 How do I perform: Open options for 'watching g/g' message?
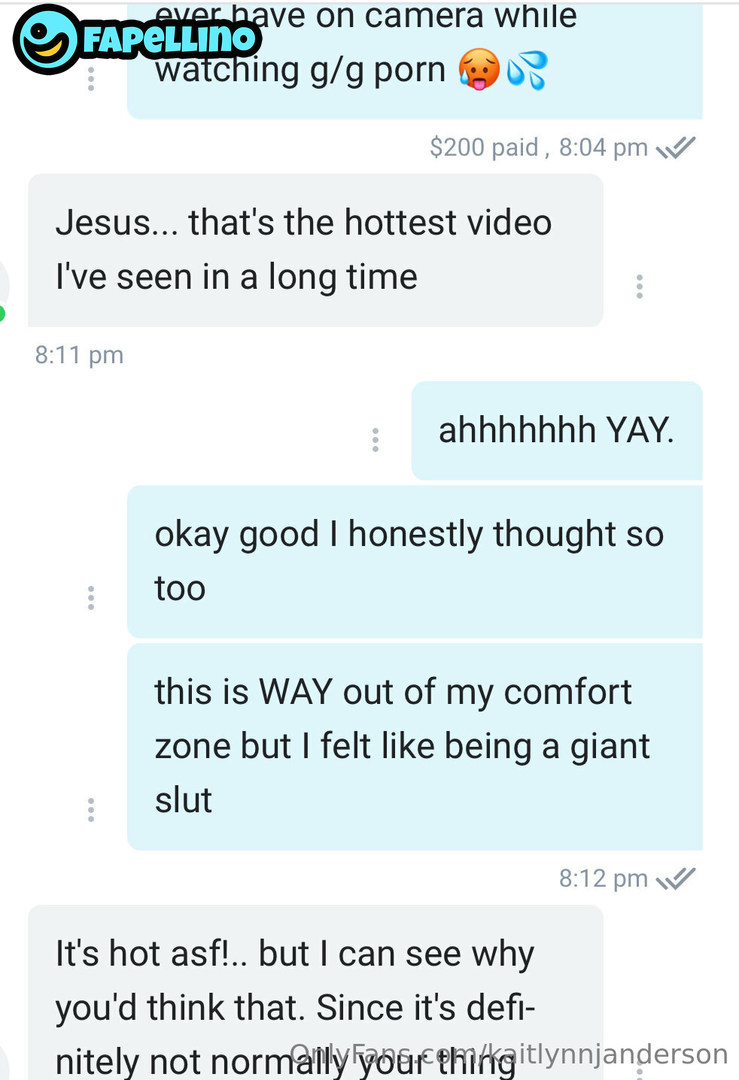(x=91, y=79)
